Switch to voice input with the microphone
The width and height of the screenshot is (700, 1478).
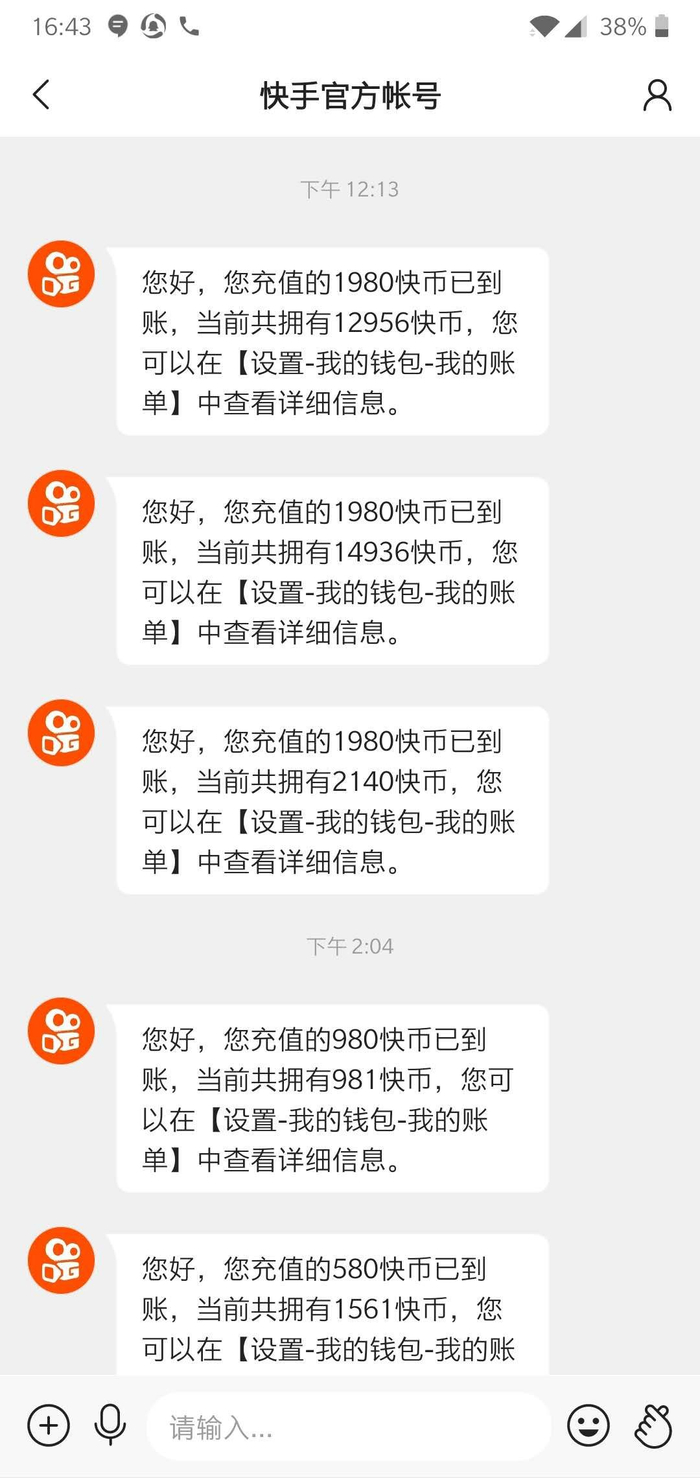pyautogui.click(x=110, y=1425)
